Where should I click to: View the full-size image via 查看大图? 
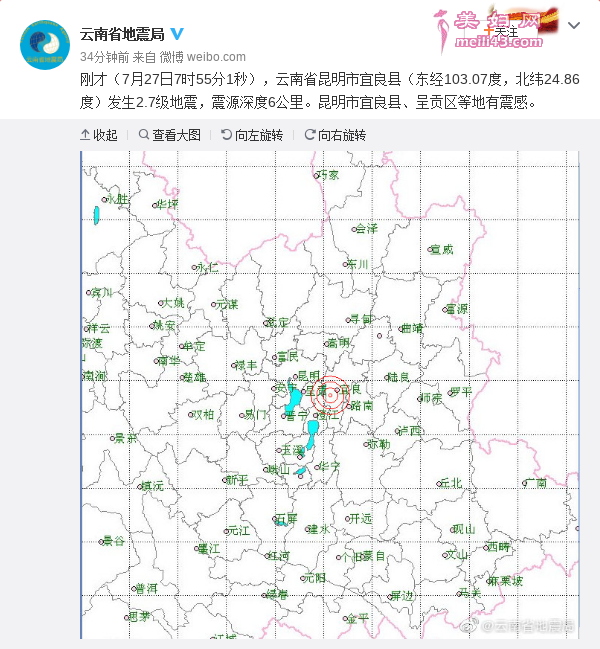170,135
